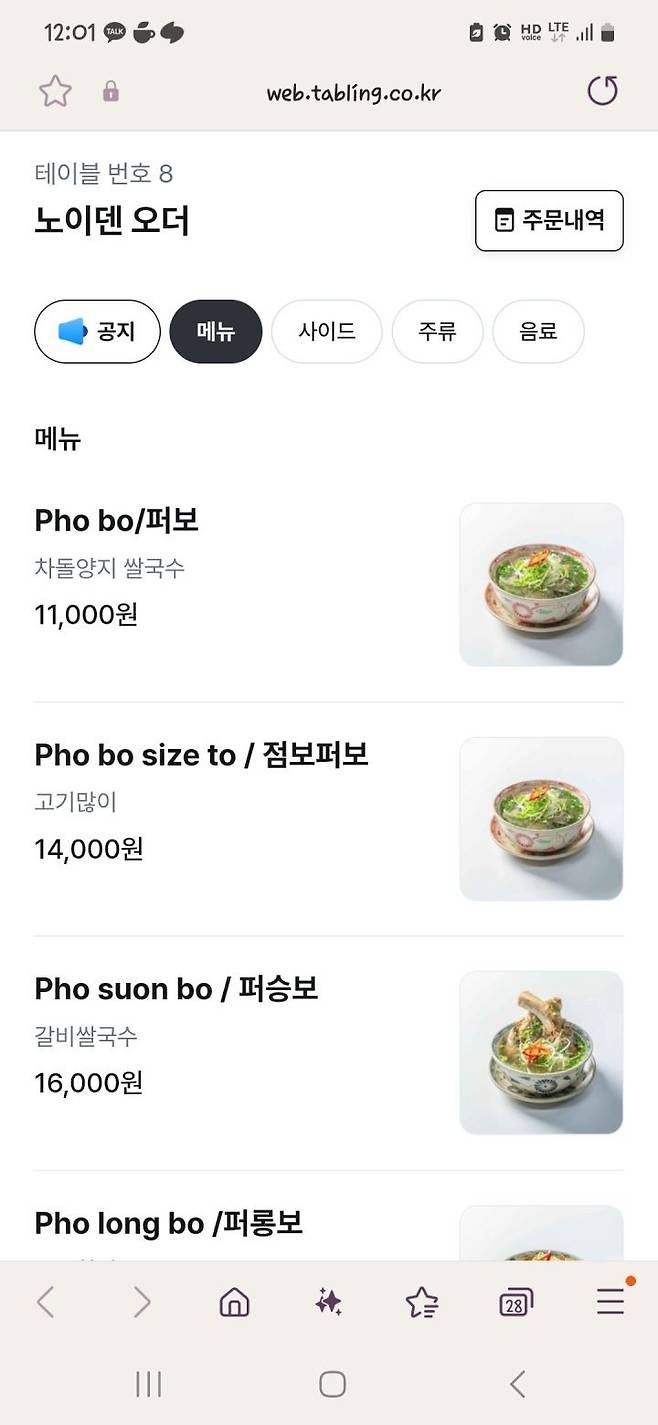This screenshot has height=1425, width=658.
Task: Open the browser bookmarks list
Action: [x=422, y=1301]
